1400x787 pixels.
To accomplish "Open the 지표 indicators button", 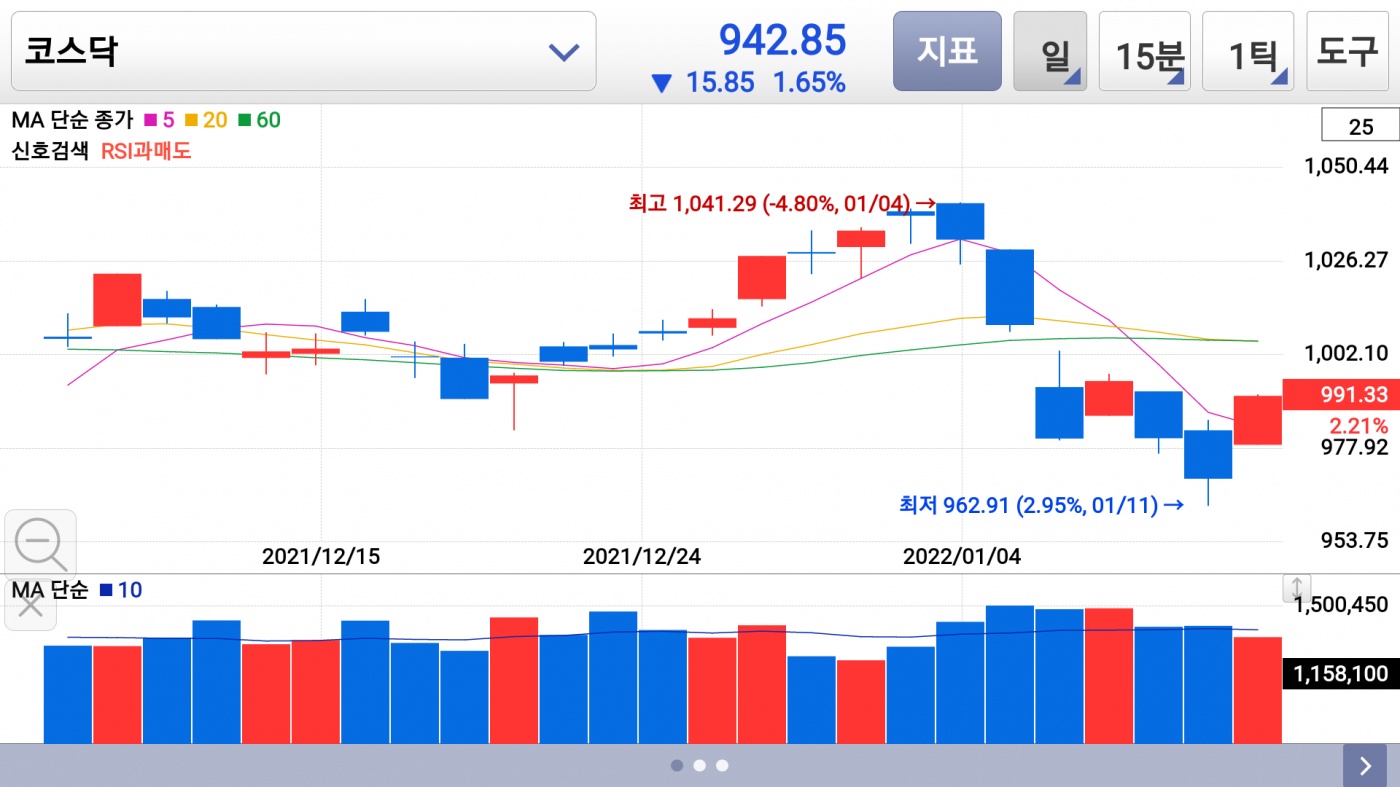I will 947,52.
